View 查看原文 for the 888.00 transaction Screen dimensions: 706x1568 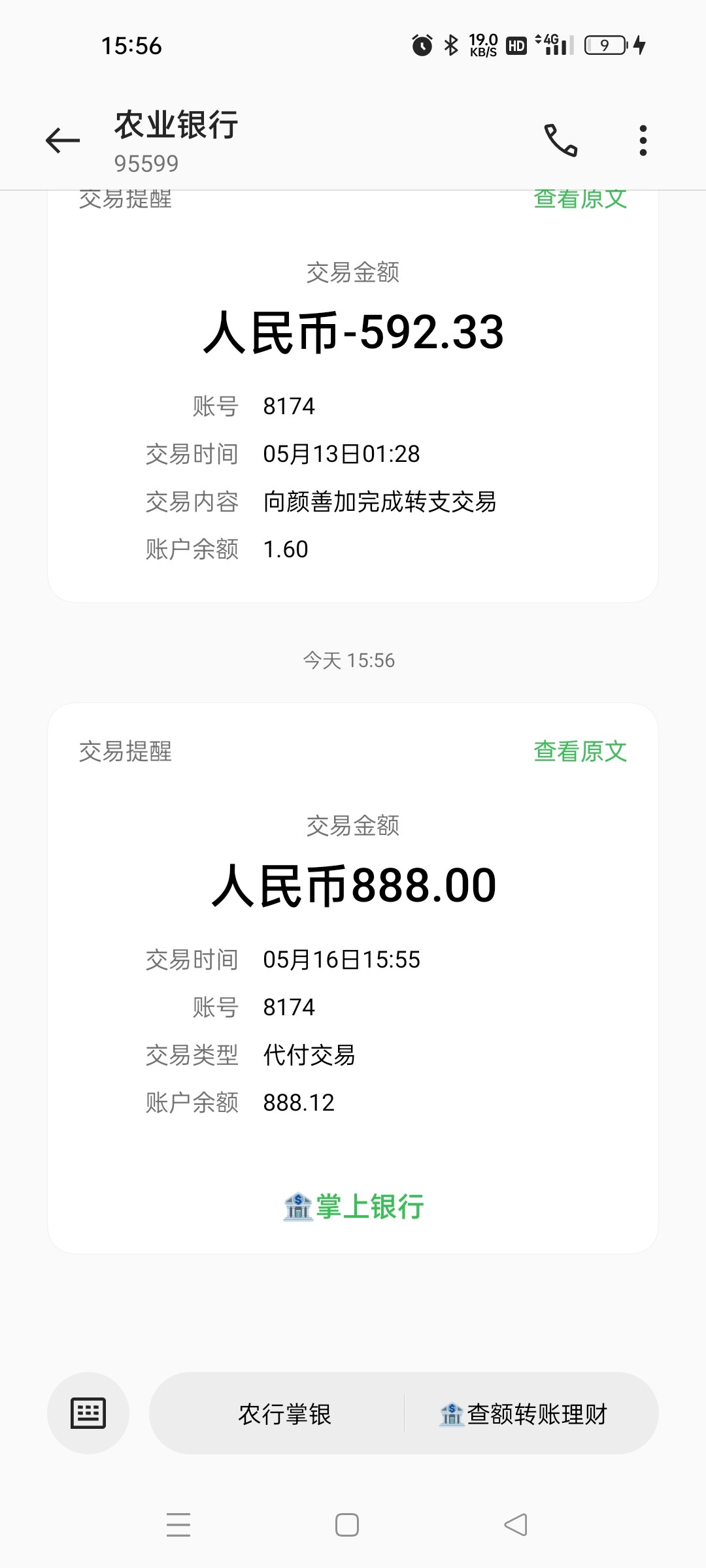pos(580,751)
